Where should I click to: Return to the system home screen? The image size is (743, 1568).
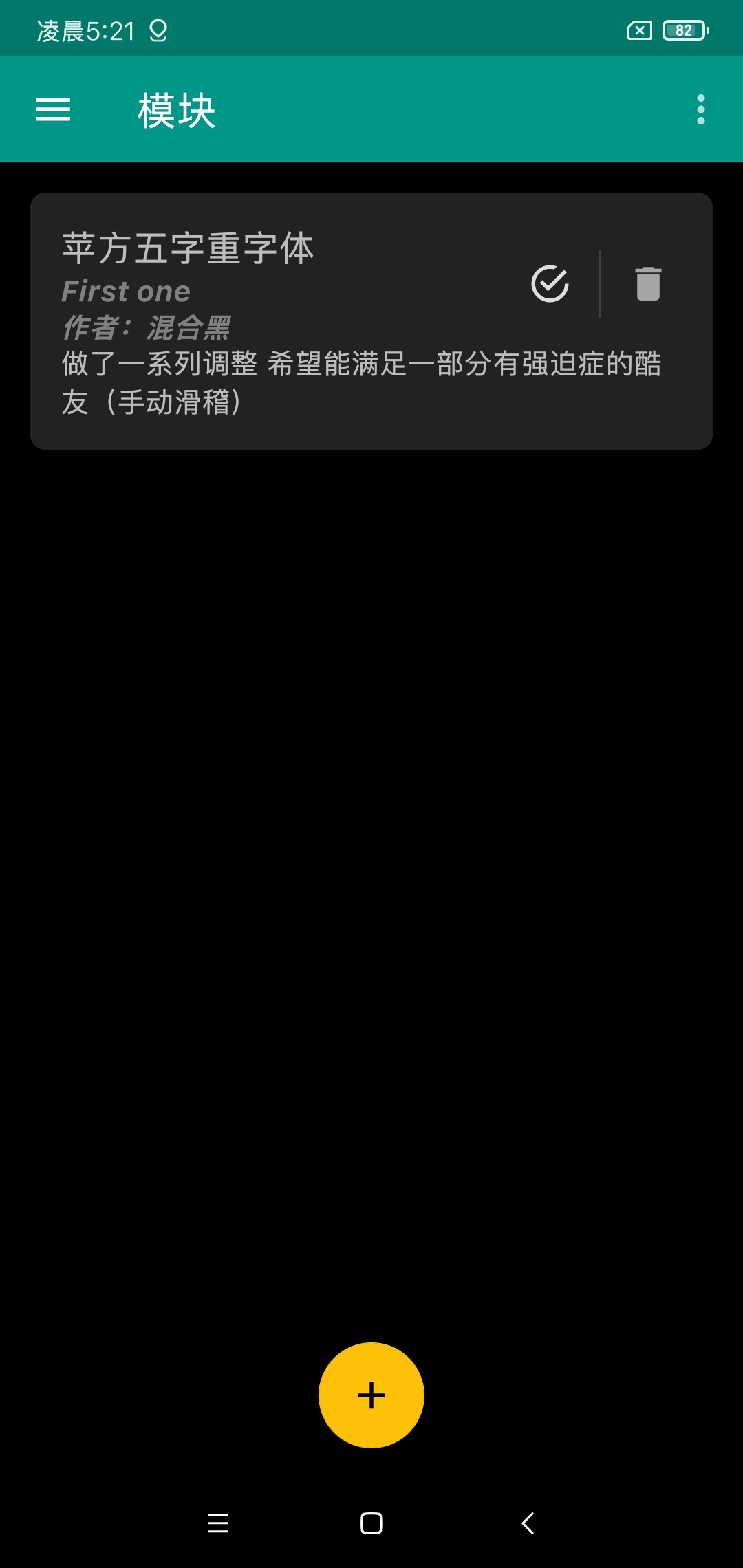371,1523
